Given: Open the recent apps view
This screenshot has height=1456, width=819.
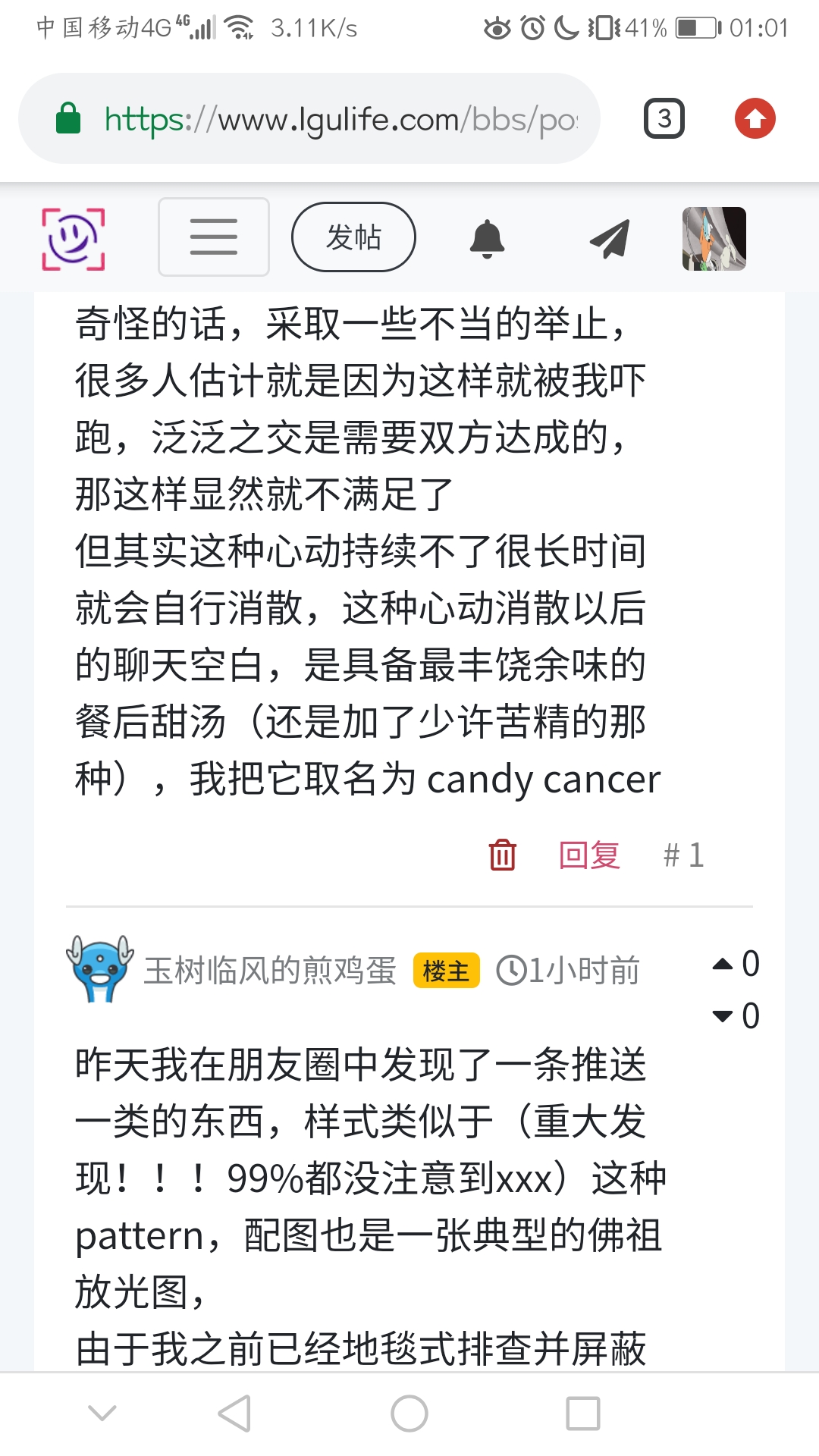Looking at the screenshot, I should point(583,1414).
